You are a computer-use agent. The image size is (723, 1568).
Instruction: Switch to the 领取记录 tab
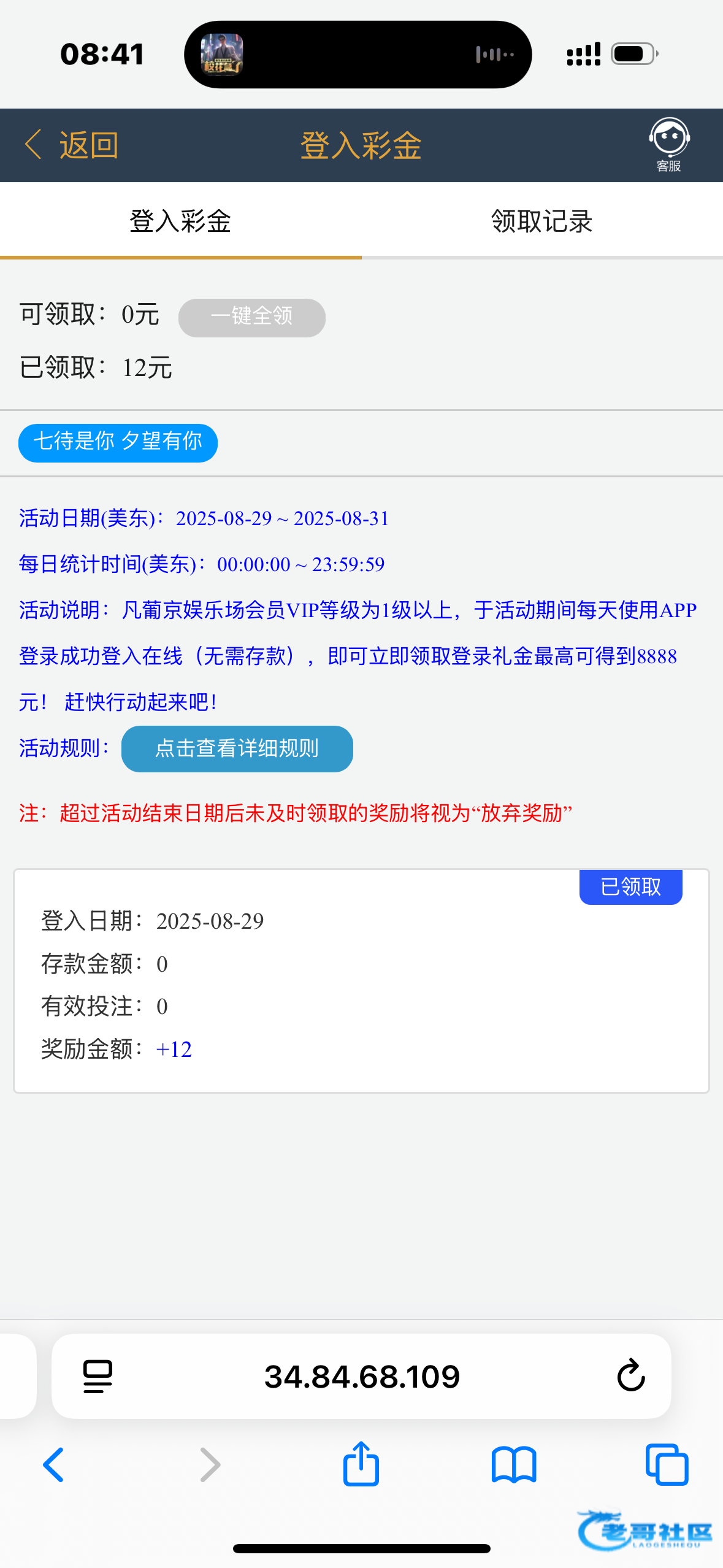point(542,221)
